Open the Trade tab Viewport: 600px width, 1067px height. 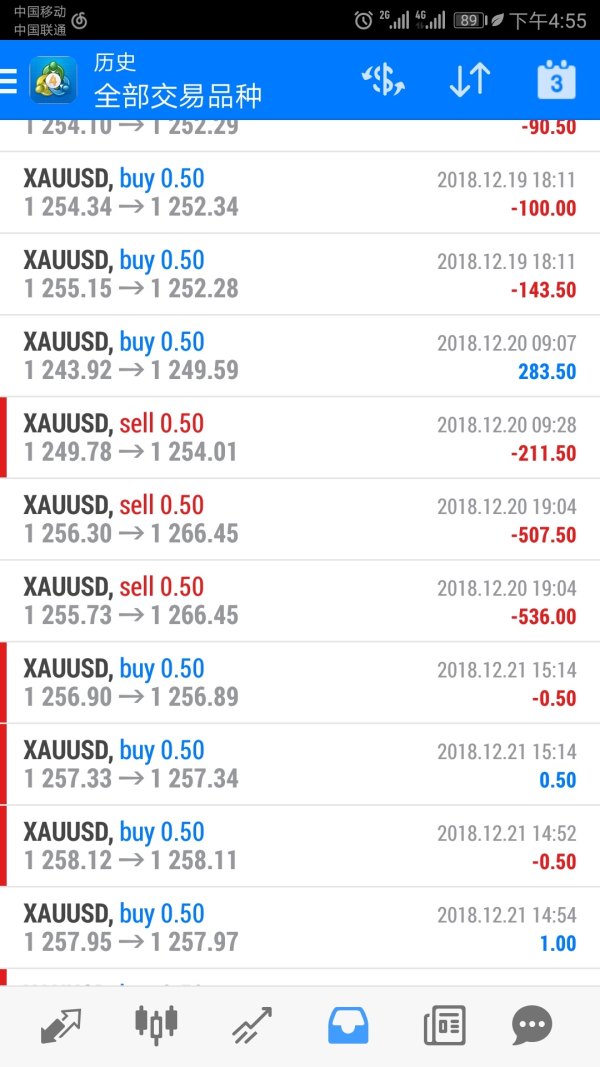[x=252, y=1025]
